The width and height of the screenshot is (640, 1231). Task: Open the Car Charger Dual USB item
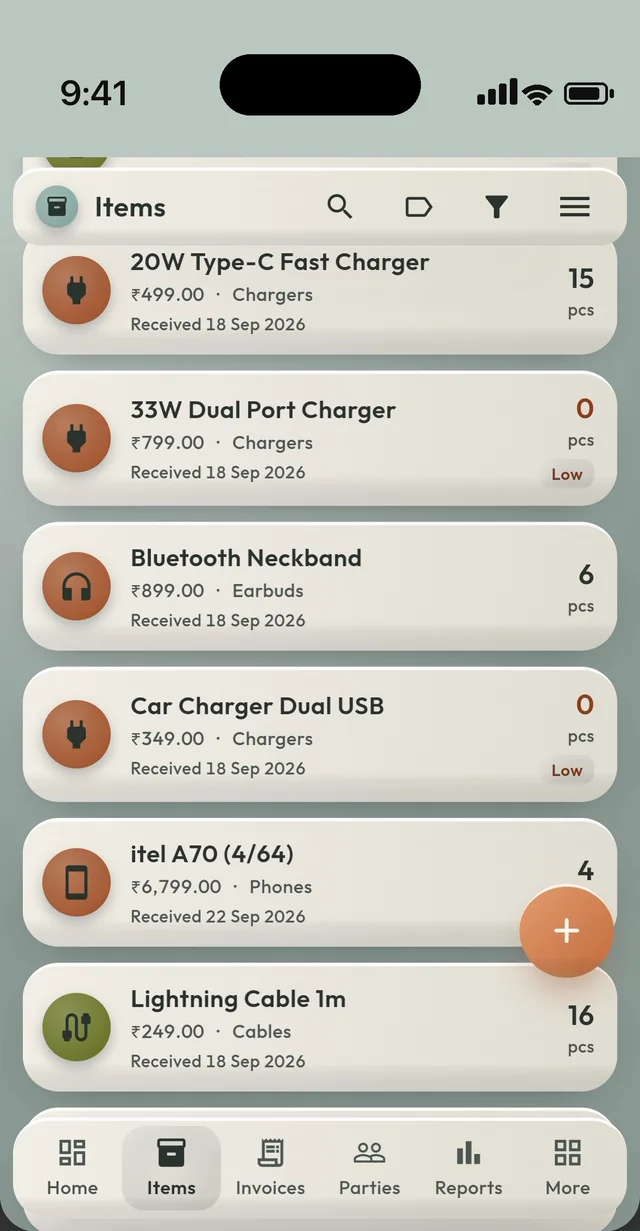320,735
